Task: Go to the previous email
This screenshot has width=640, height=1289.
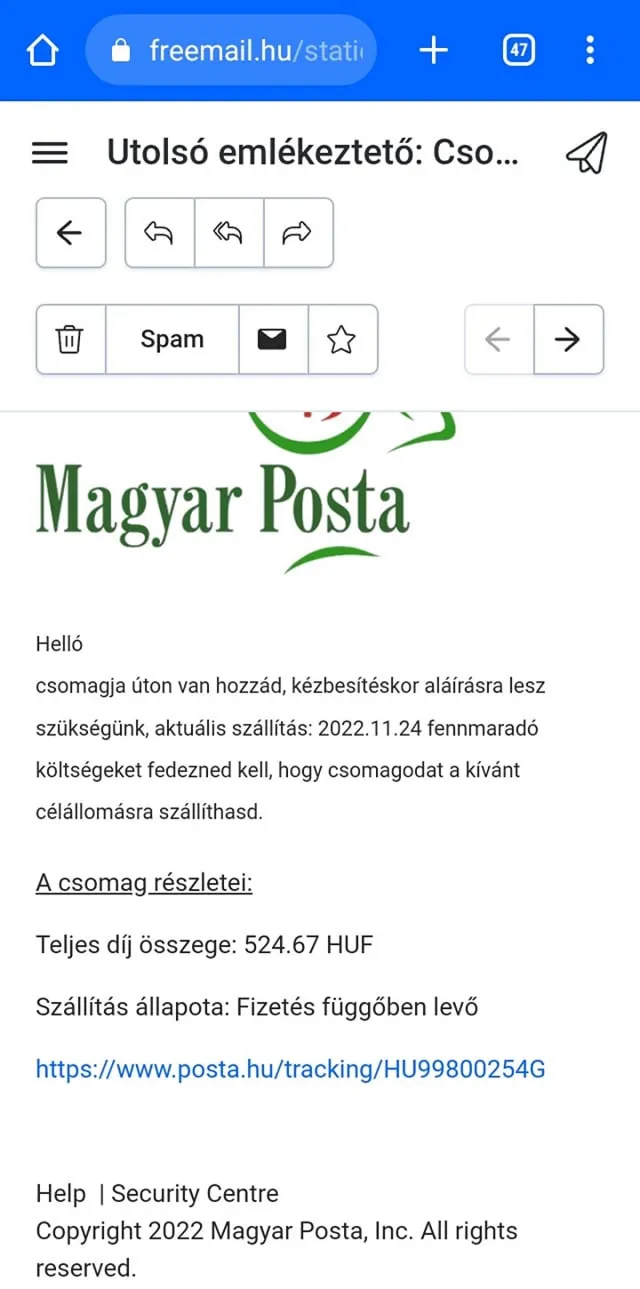Action: (498, 340)
